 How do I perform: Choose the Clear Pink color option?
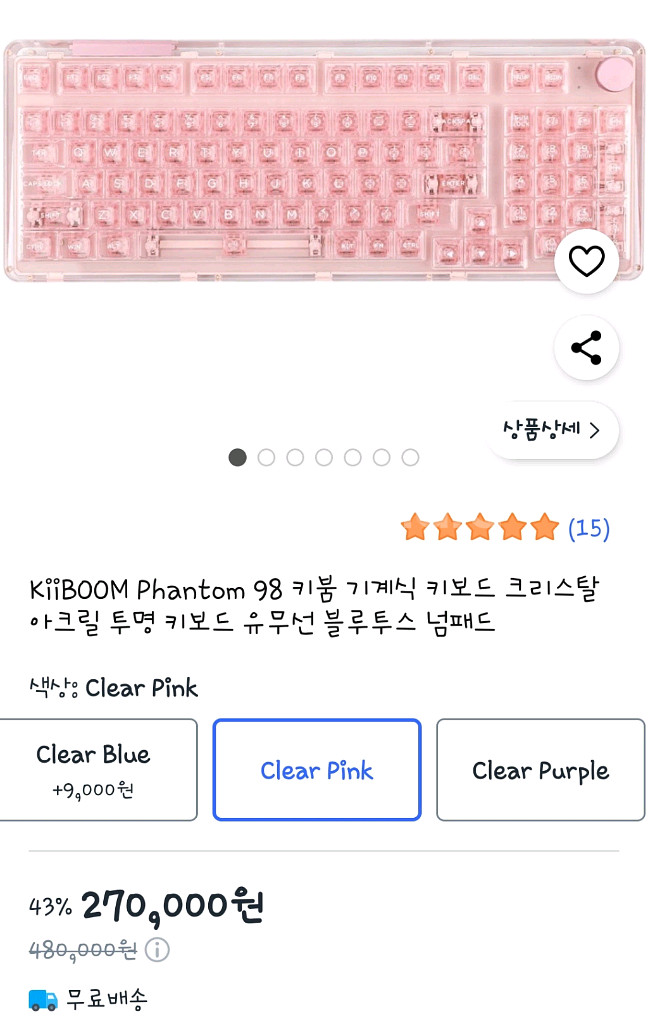317,769
